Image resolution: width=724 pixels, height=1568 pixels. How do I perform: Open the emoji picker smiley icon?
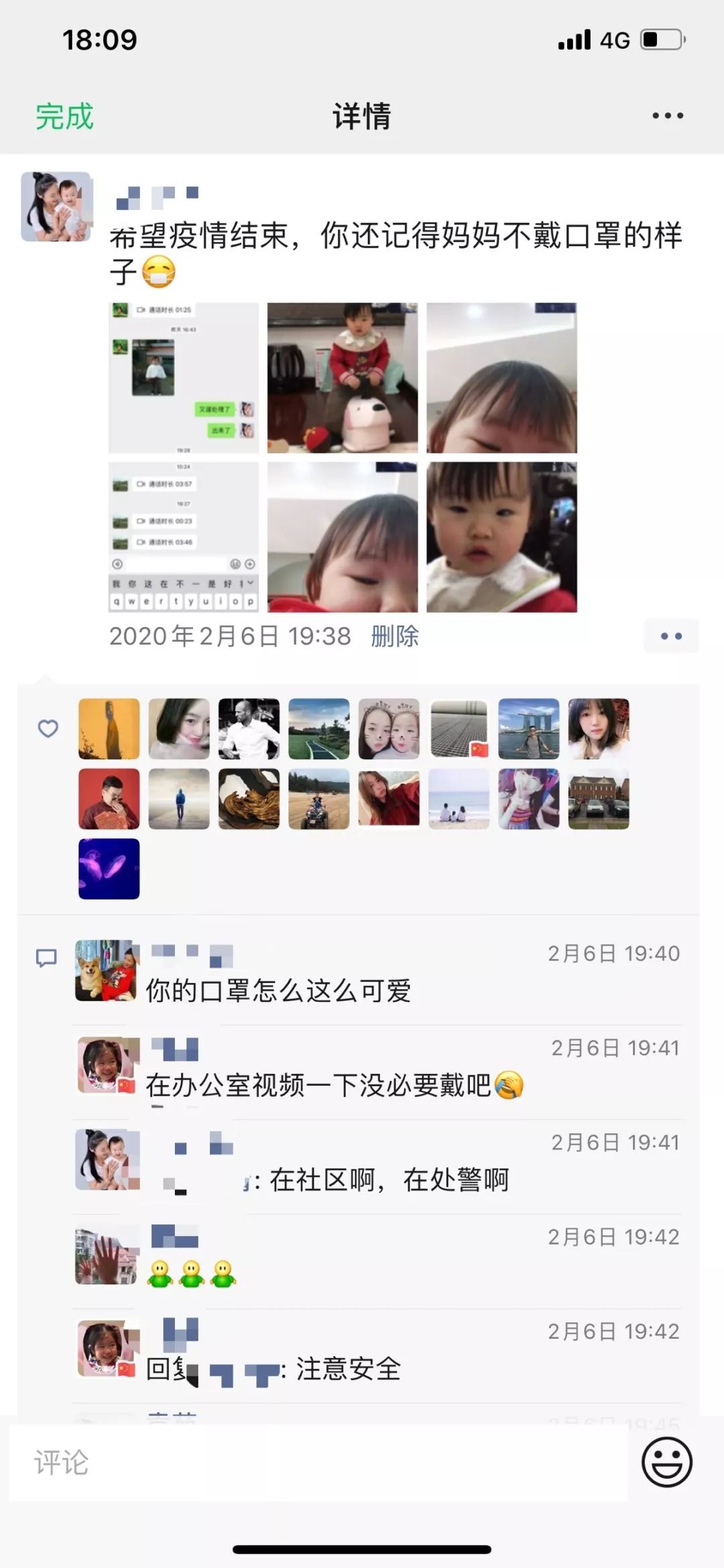(x=666, y=1462)
